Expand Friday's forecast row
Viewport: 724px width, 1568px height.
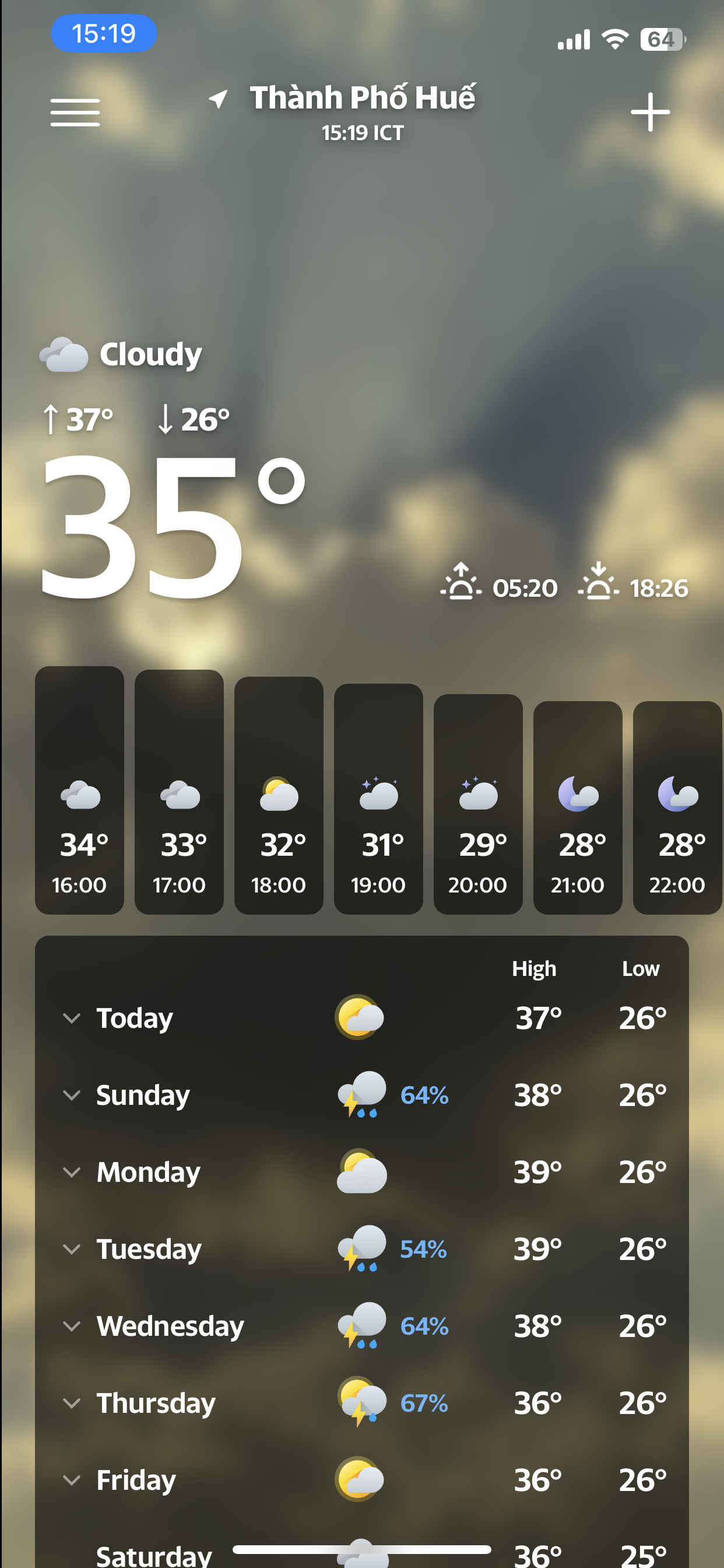click(72, 1480)
